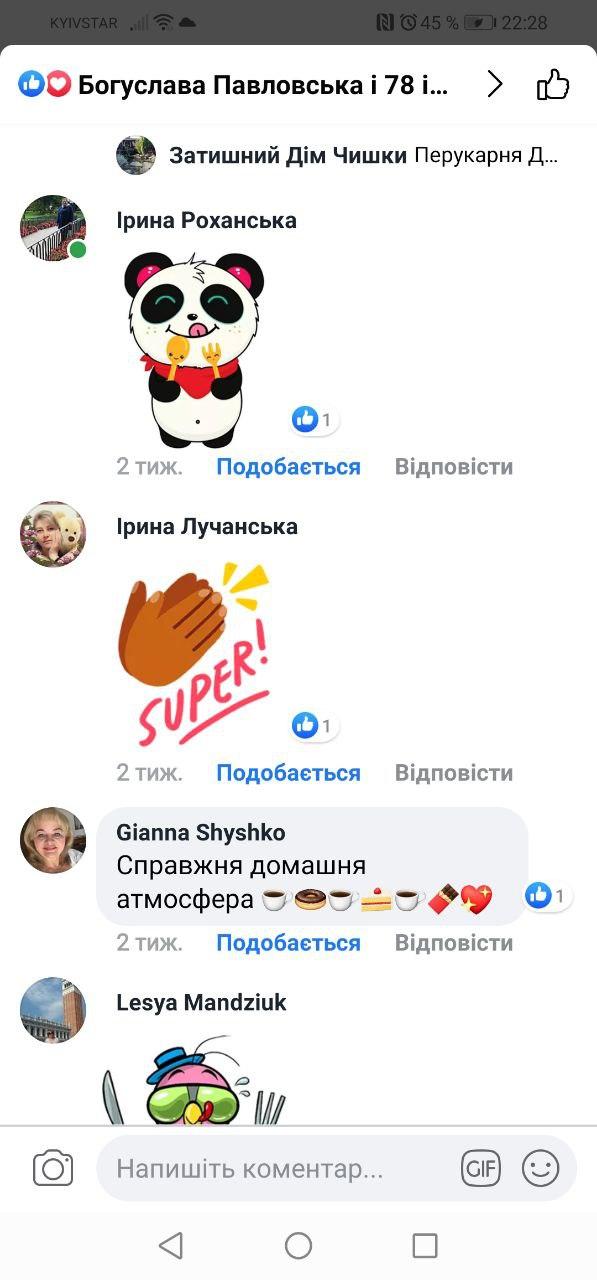
Task: Open Ірина Роханська's profile picture
Action: (53, 228)
